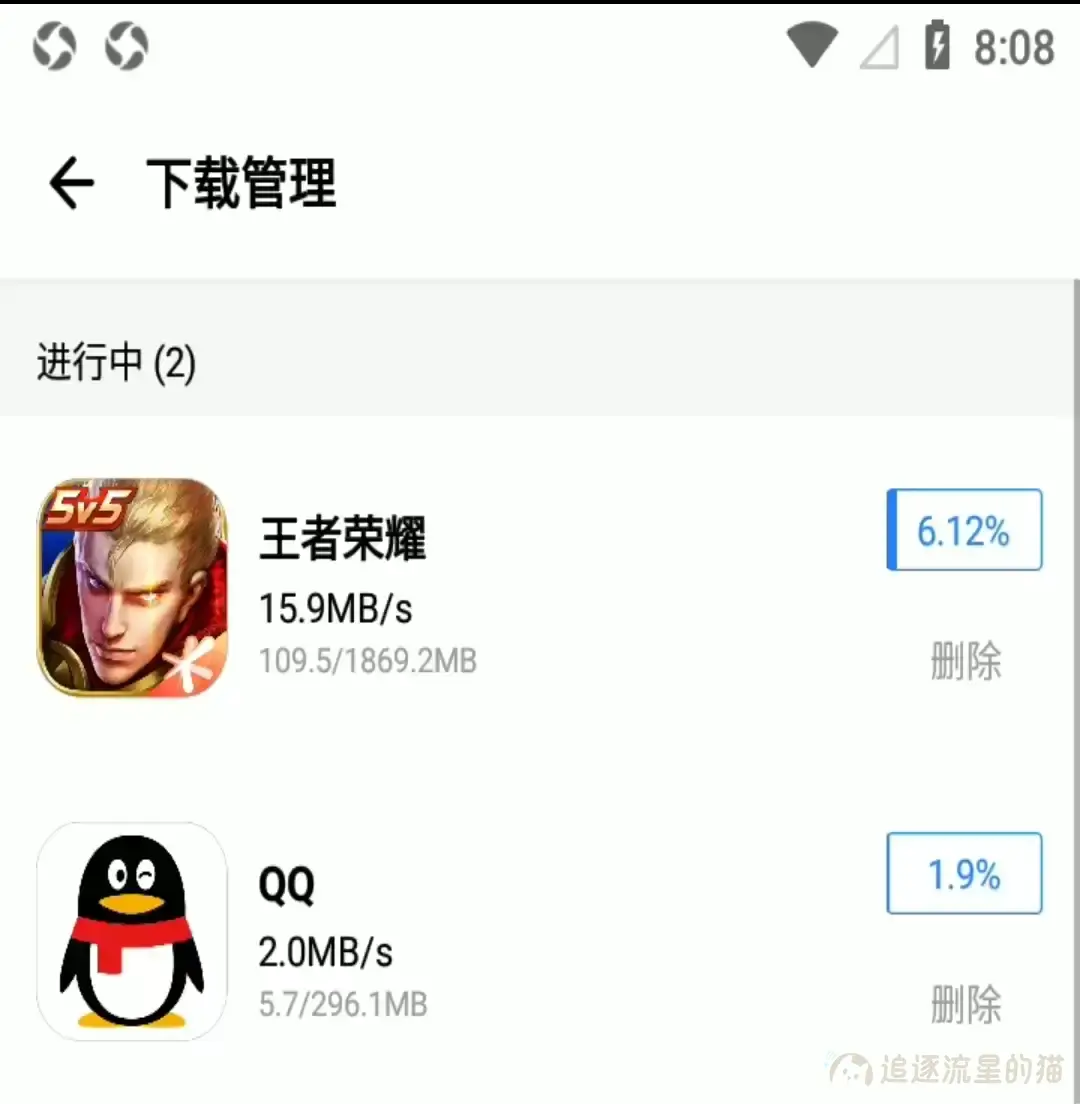1080x1104 pixels.
Task: Select the 下载管理 title header
Action: 241,182
